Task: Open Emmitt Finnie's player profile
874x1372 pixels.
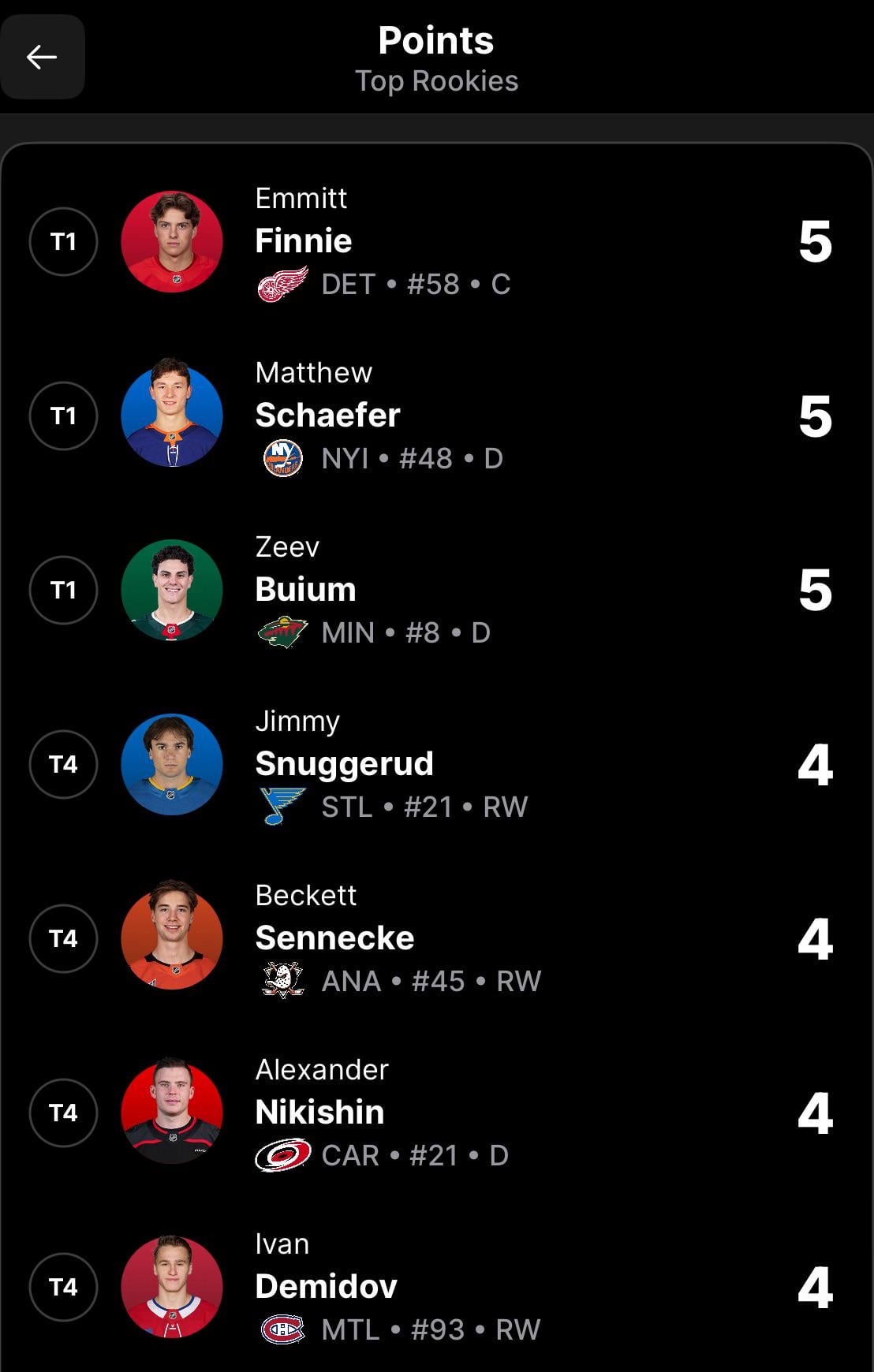Action: point(304,241)
